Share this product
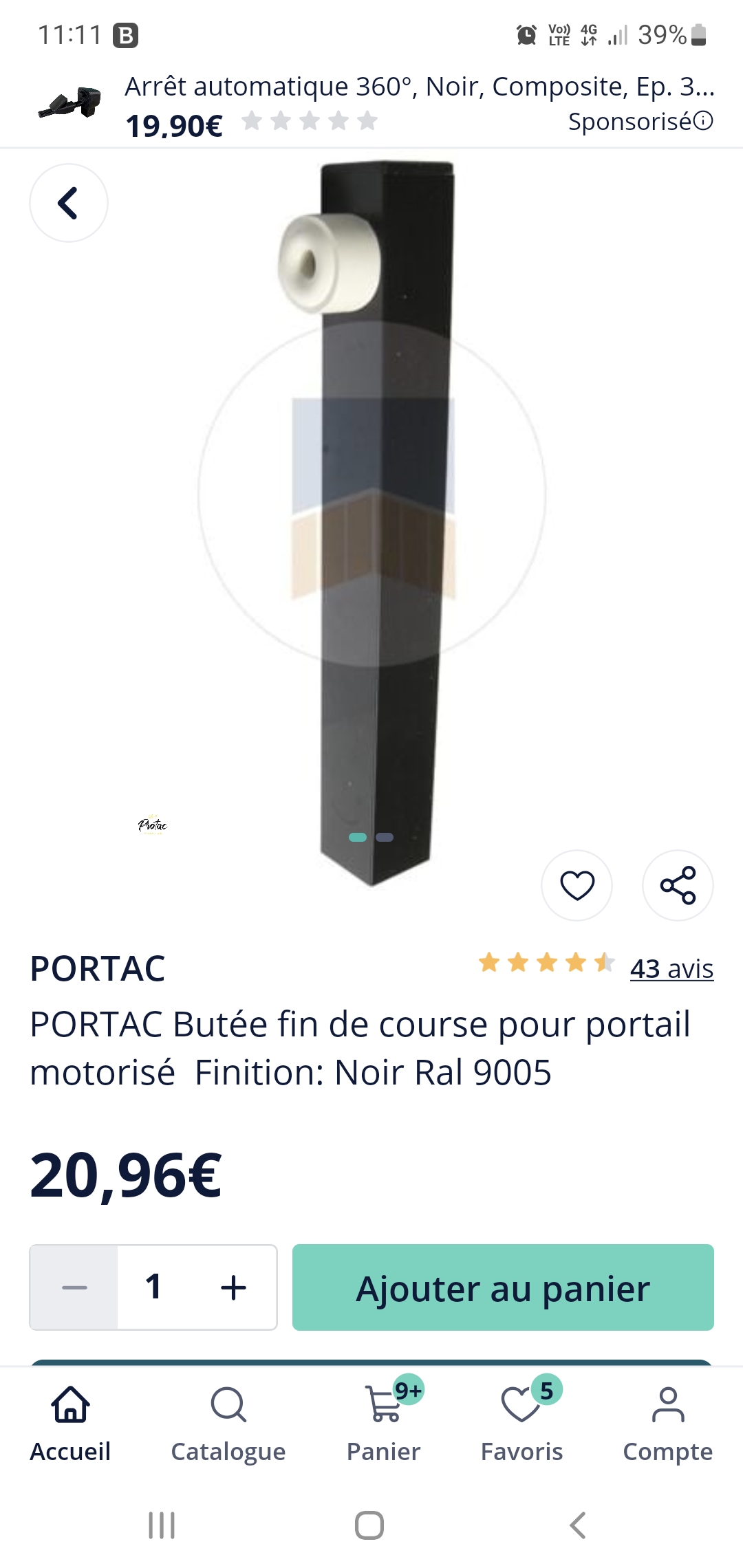Viewport: 743px width, 1568px height. point(678,885)
